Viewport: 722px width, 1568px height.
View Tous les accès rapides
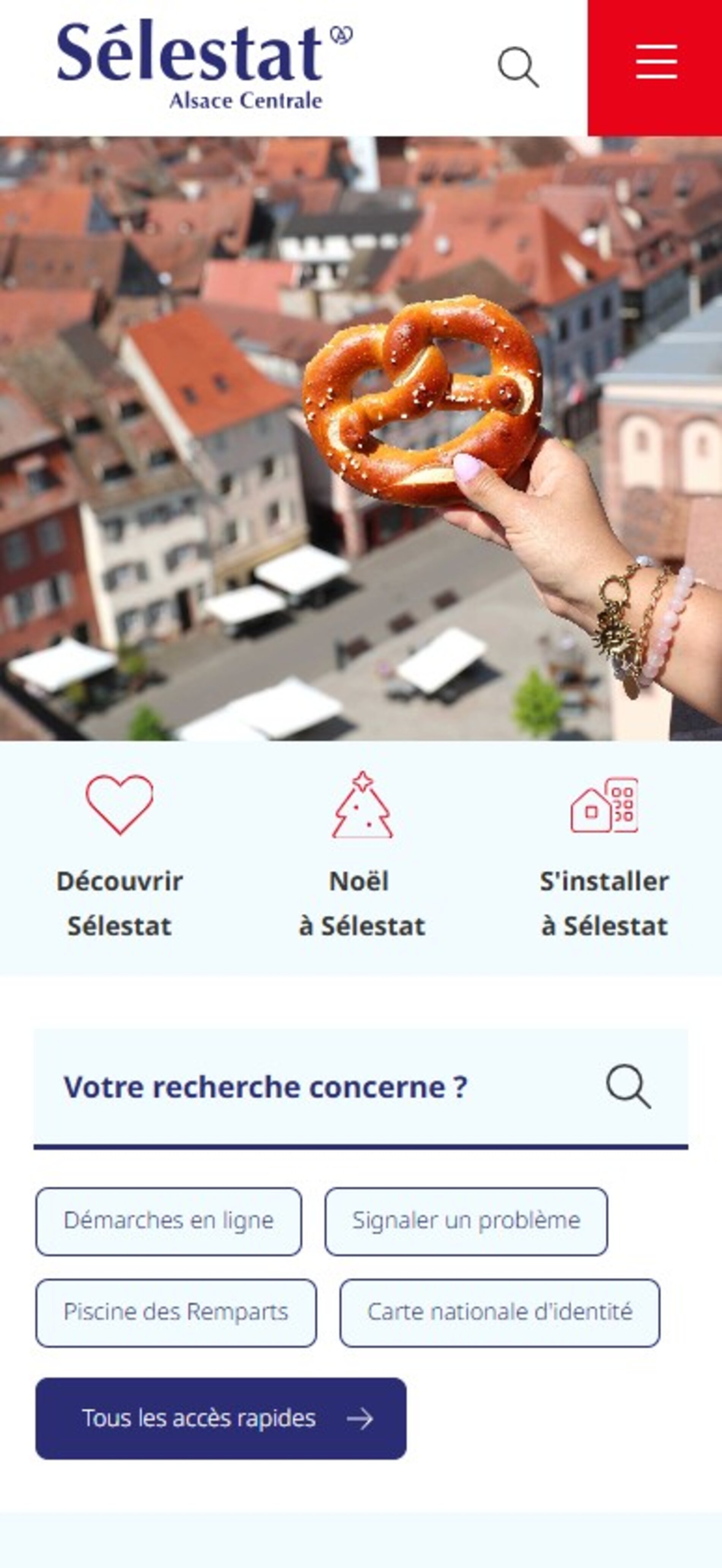point(221,1418)
